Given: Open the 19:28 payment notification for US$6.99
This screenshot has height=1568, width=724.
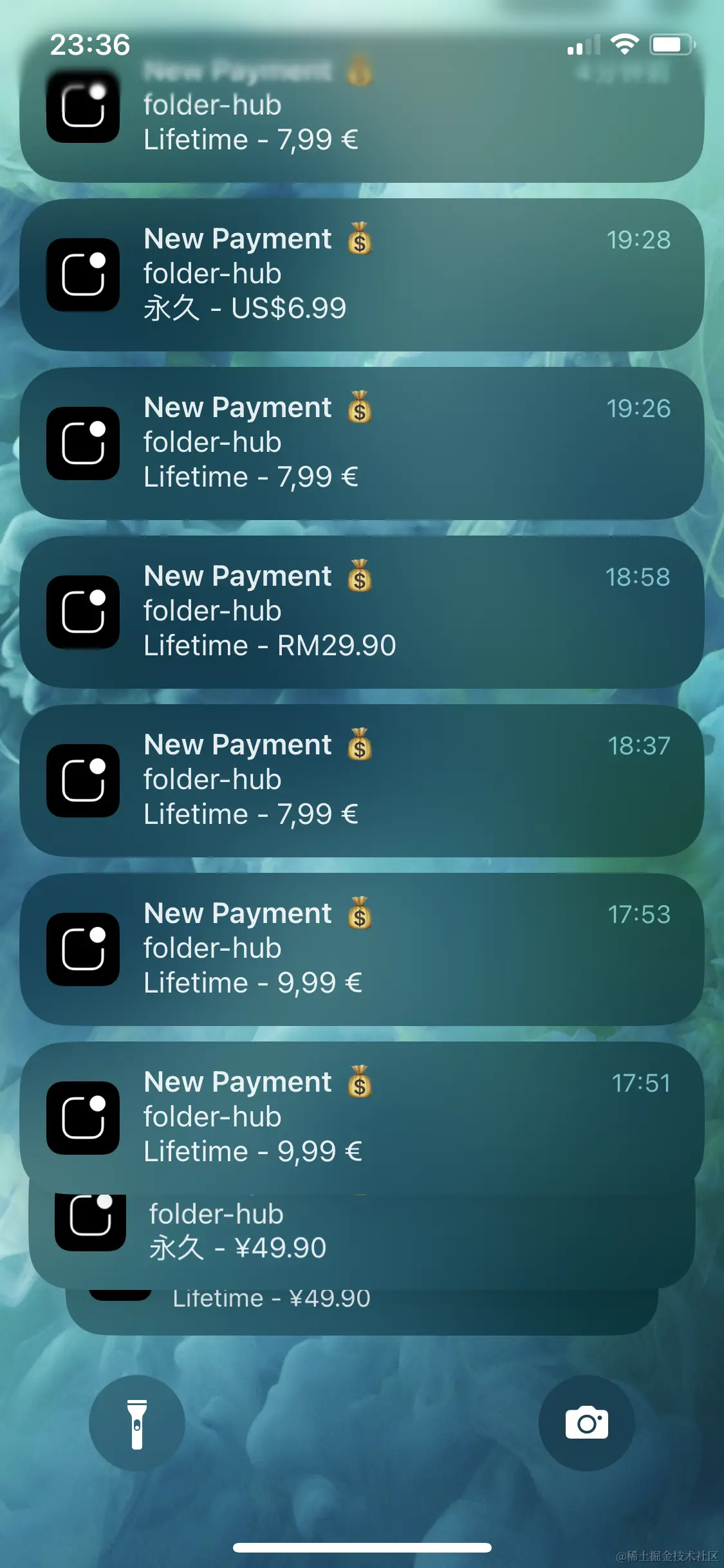Looking at the screenshot, I should 362,275.
